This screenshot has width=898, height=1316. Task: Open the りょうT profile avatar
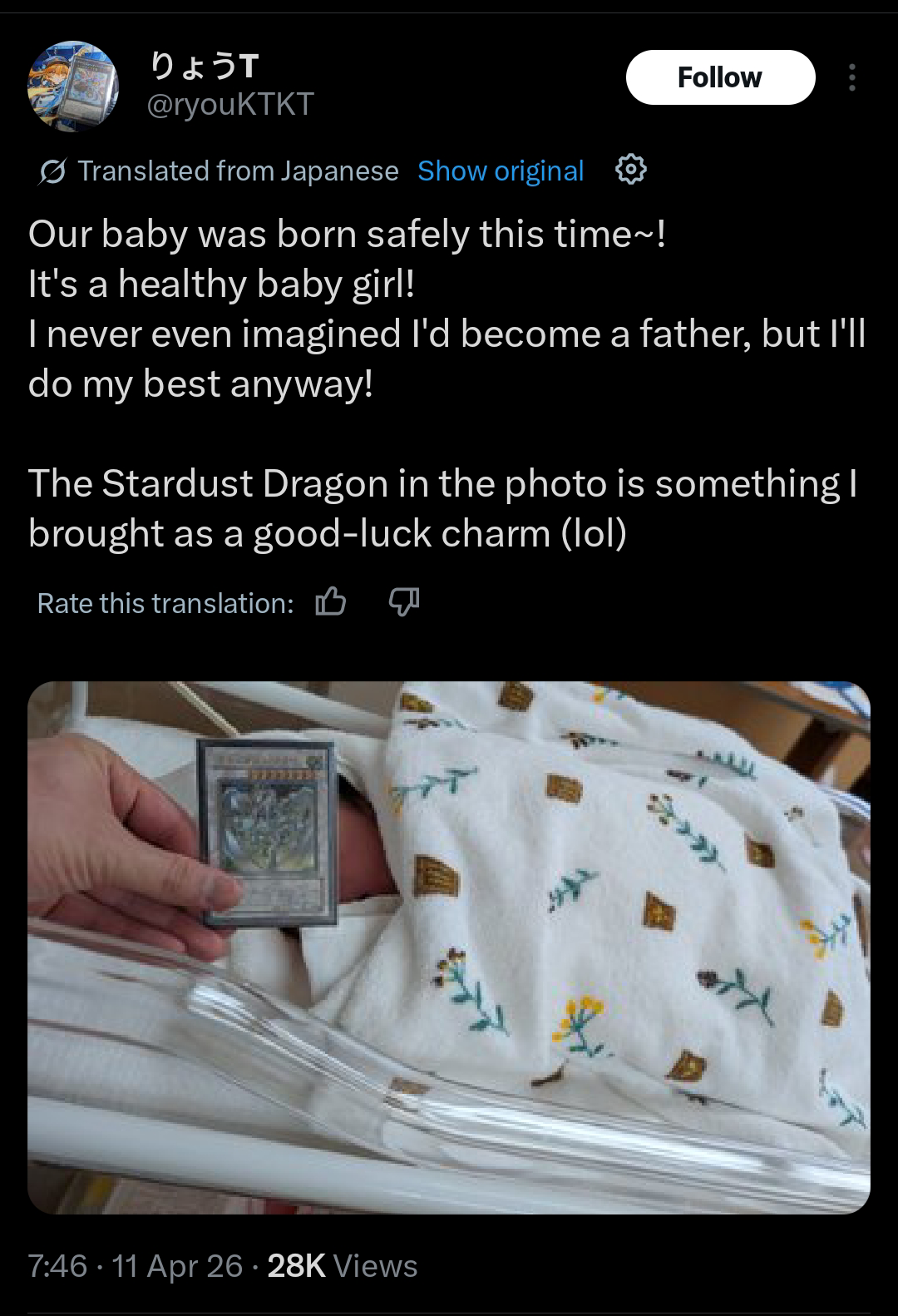pyautogui.click(x=73, y=86)
